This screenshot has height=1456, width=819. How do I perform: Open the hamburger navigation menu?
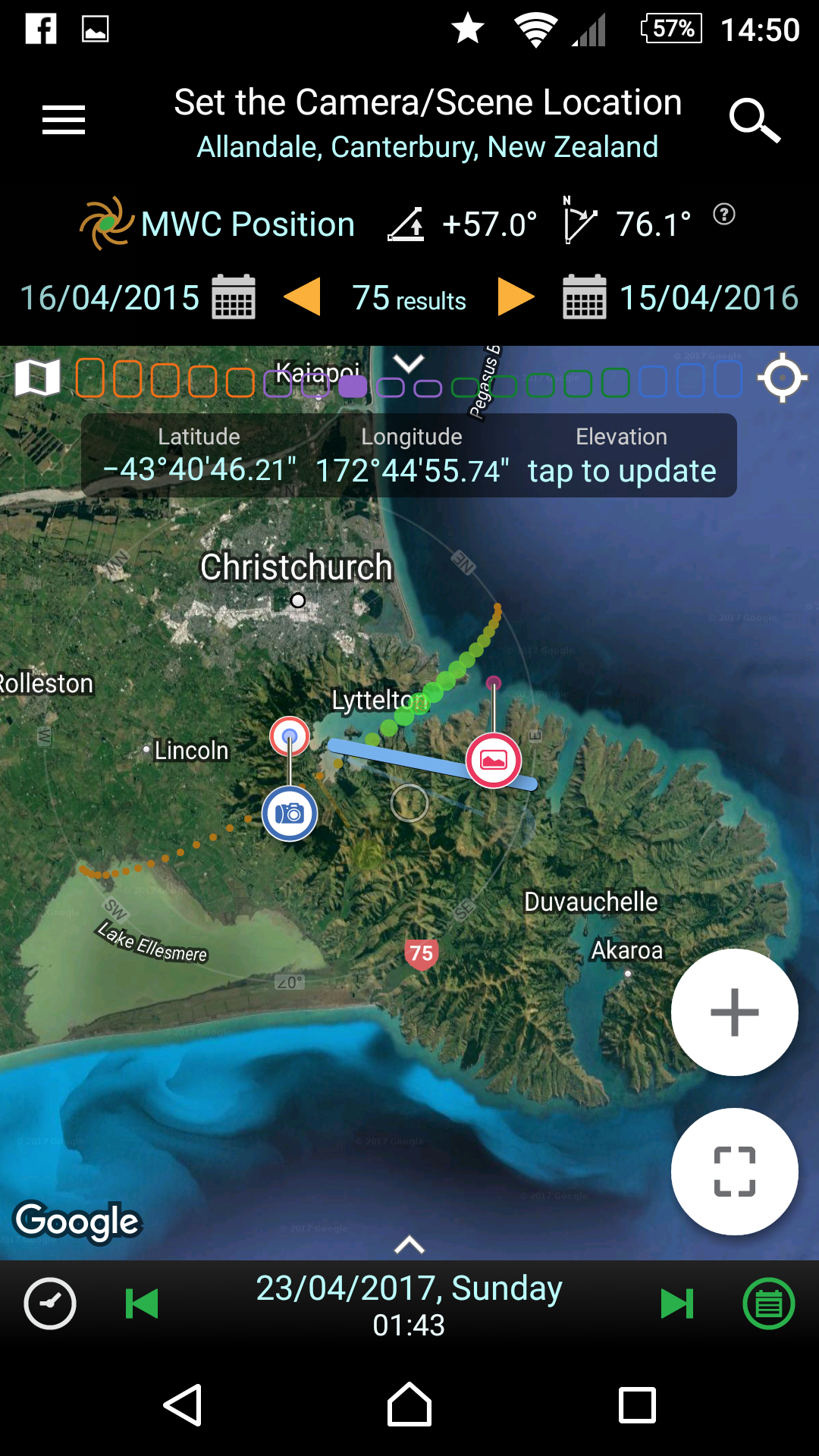(64, 120)
